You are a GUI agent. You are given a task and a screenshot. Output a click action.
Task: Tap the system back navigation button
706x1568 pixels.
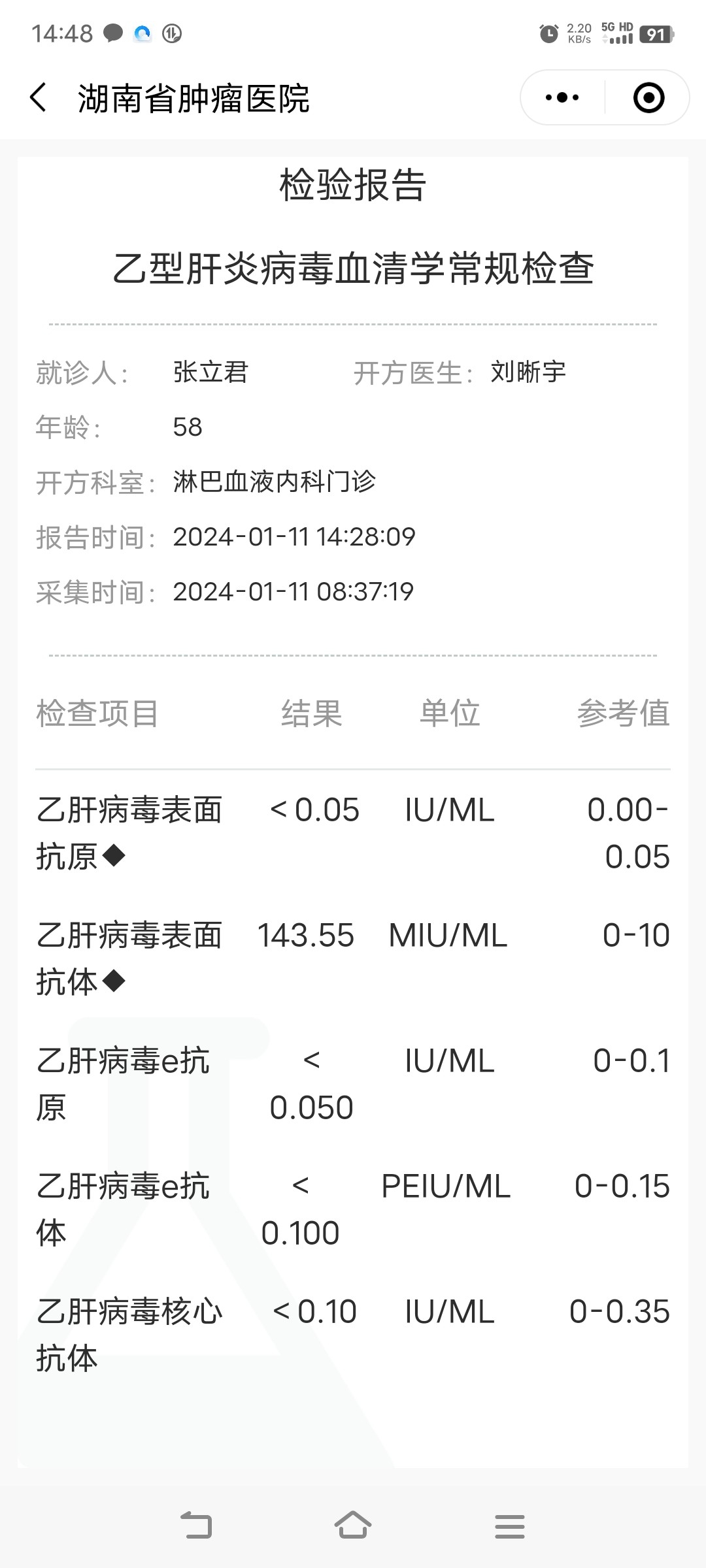click(196, 1526)
